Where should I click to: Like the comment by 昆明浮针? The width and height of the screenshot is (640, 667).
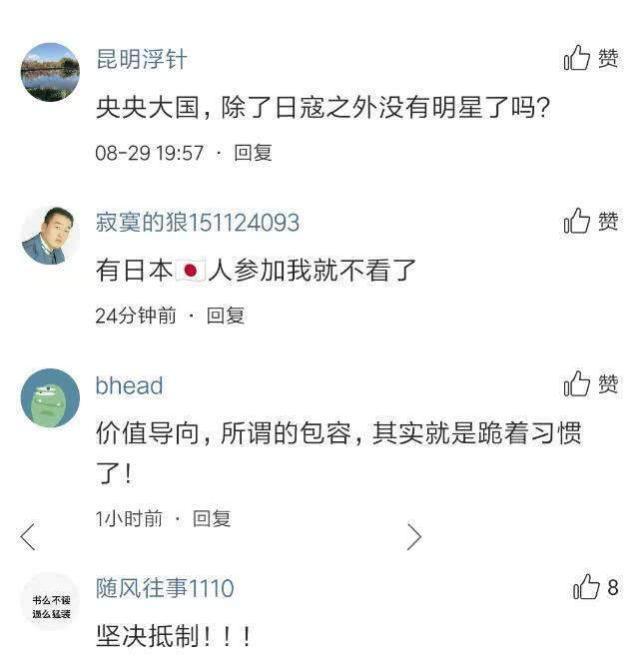tap(590, 59)
